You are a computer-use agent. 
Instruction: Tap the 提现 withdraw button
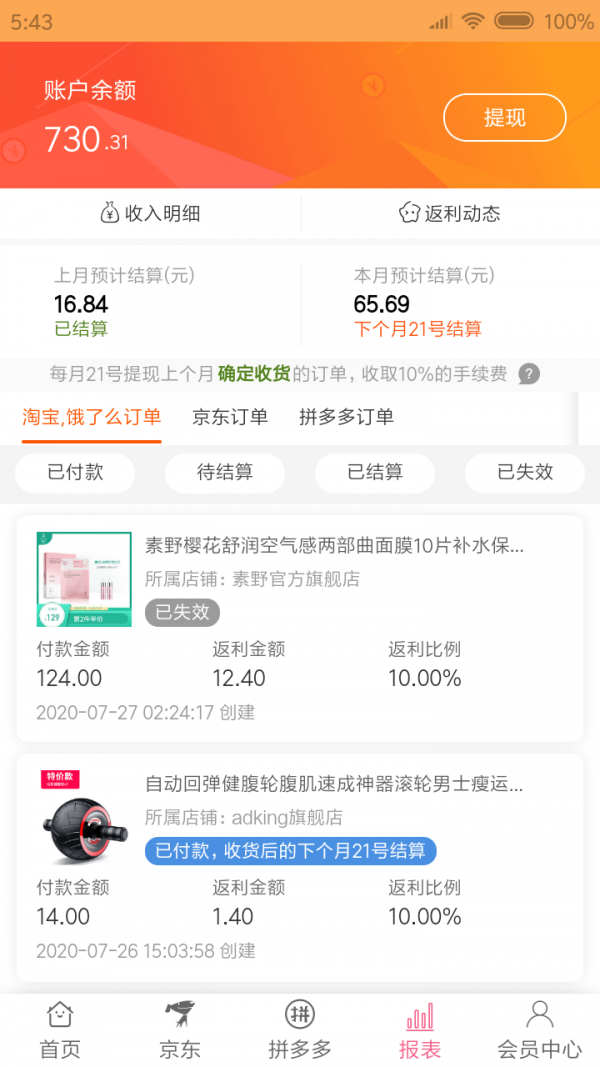coord(504,118)
